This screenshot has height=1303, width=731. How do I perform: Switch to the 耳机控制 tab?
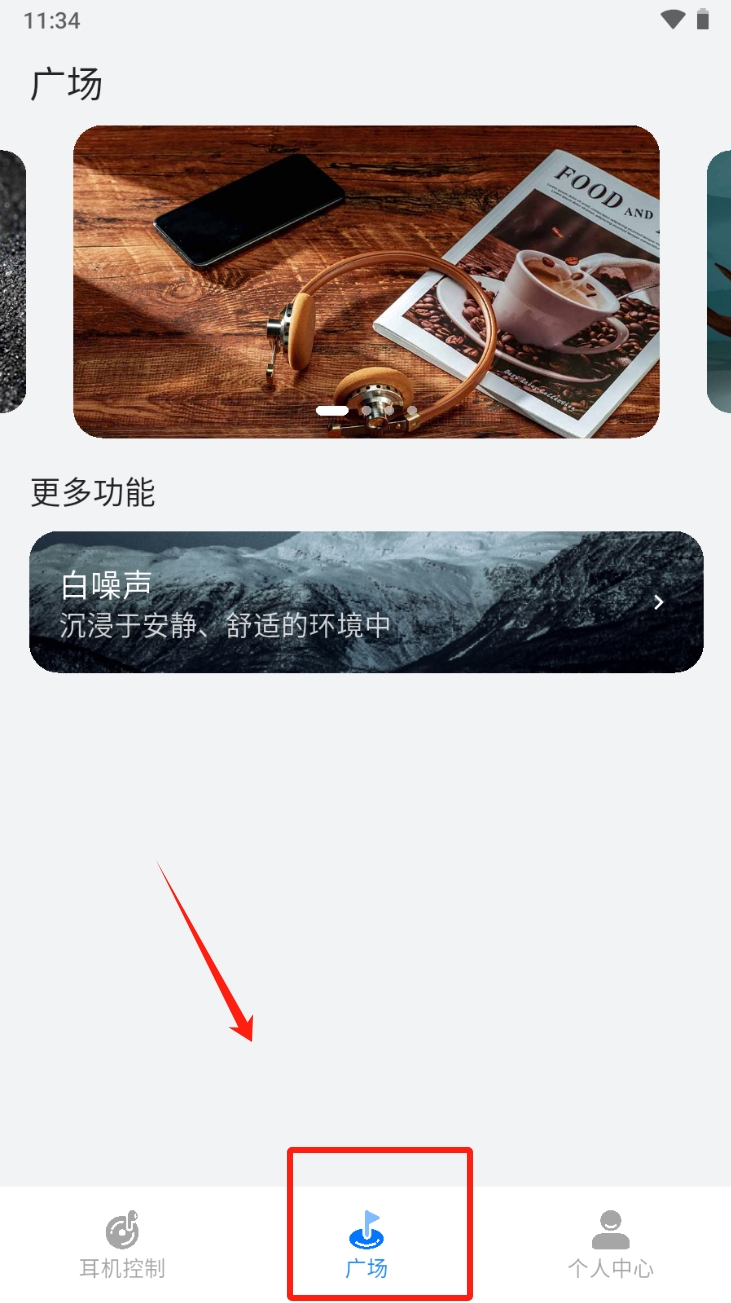(122, 1245)
